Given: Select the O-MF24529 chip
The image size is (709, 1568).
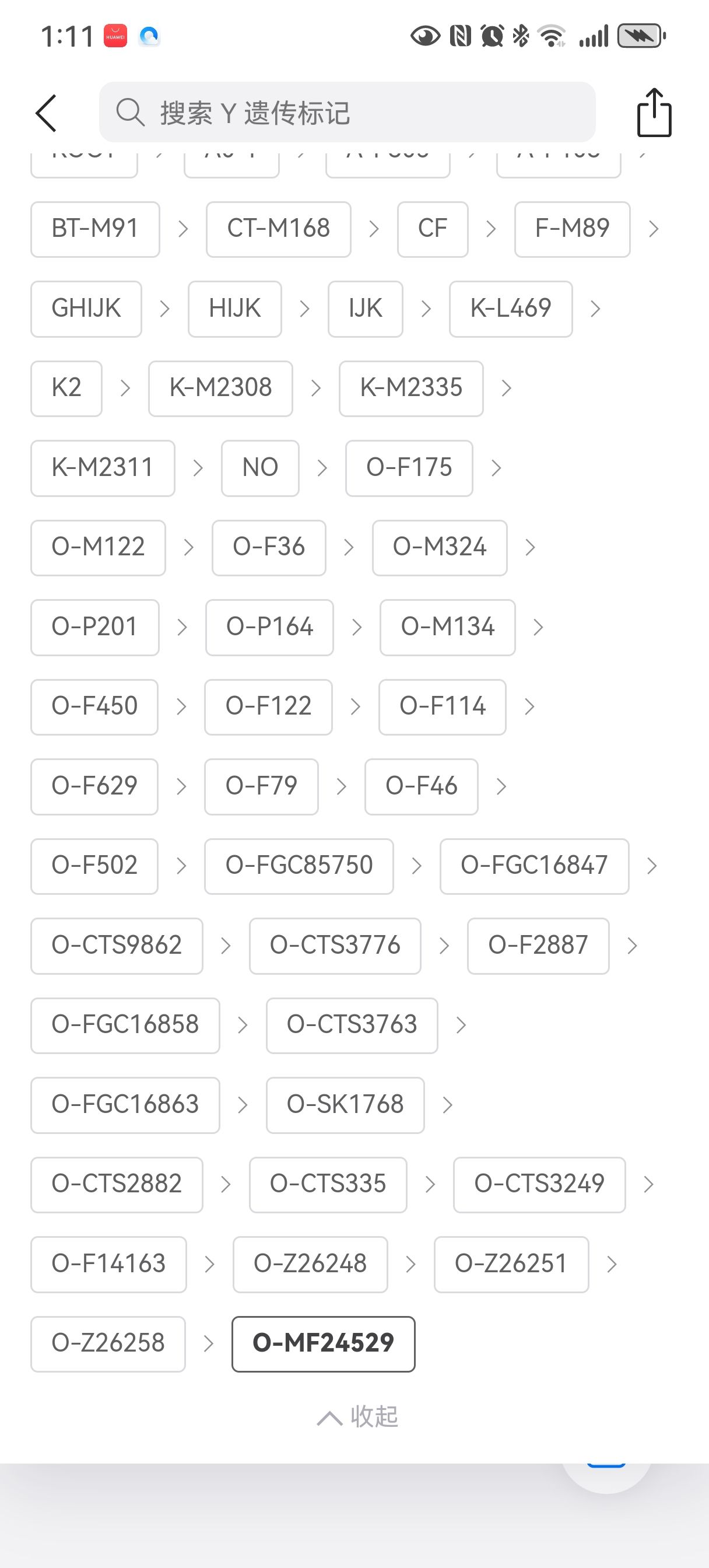Looking at the screenshot, I should tap(323, 1343).
